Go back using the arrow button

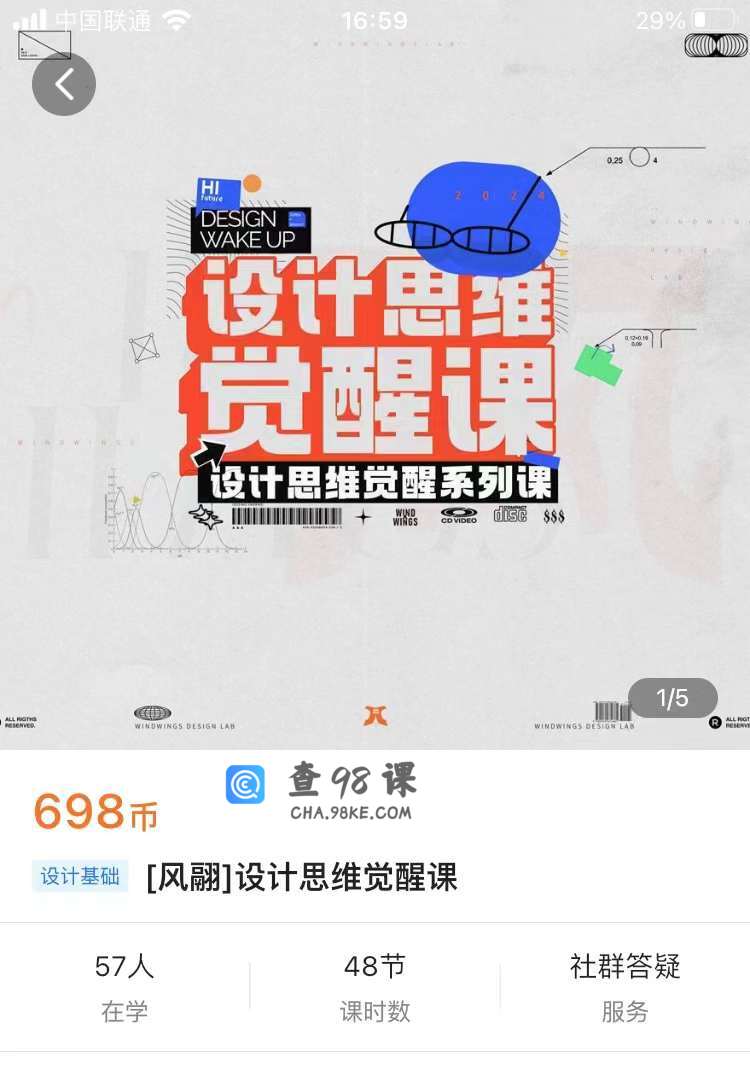pyautogui.click(x=64, y=84)
